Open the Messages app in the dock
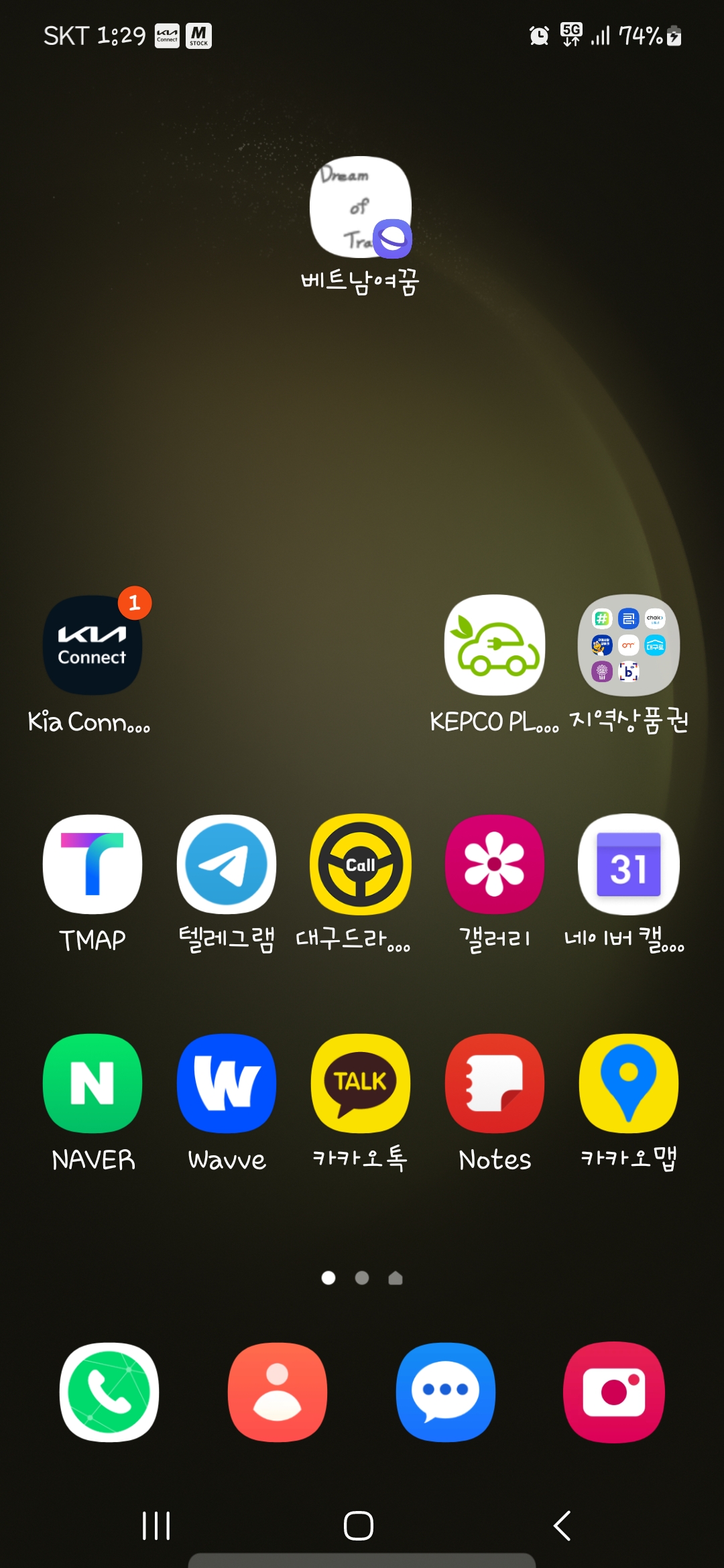This screenshot has height=1568, width=724. [445, 1392]
